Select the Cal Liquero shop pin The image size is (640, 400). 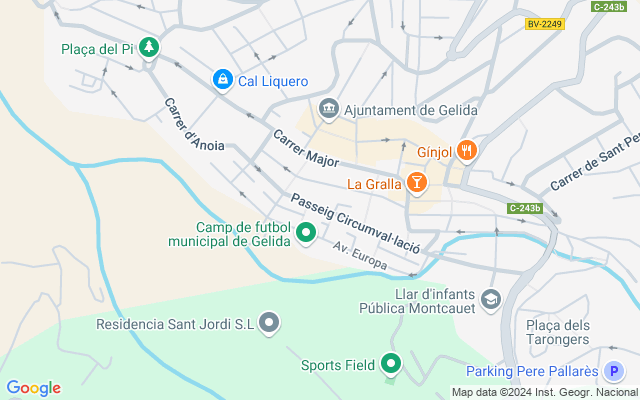coord(222,80)
